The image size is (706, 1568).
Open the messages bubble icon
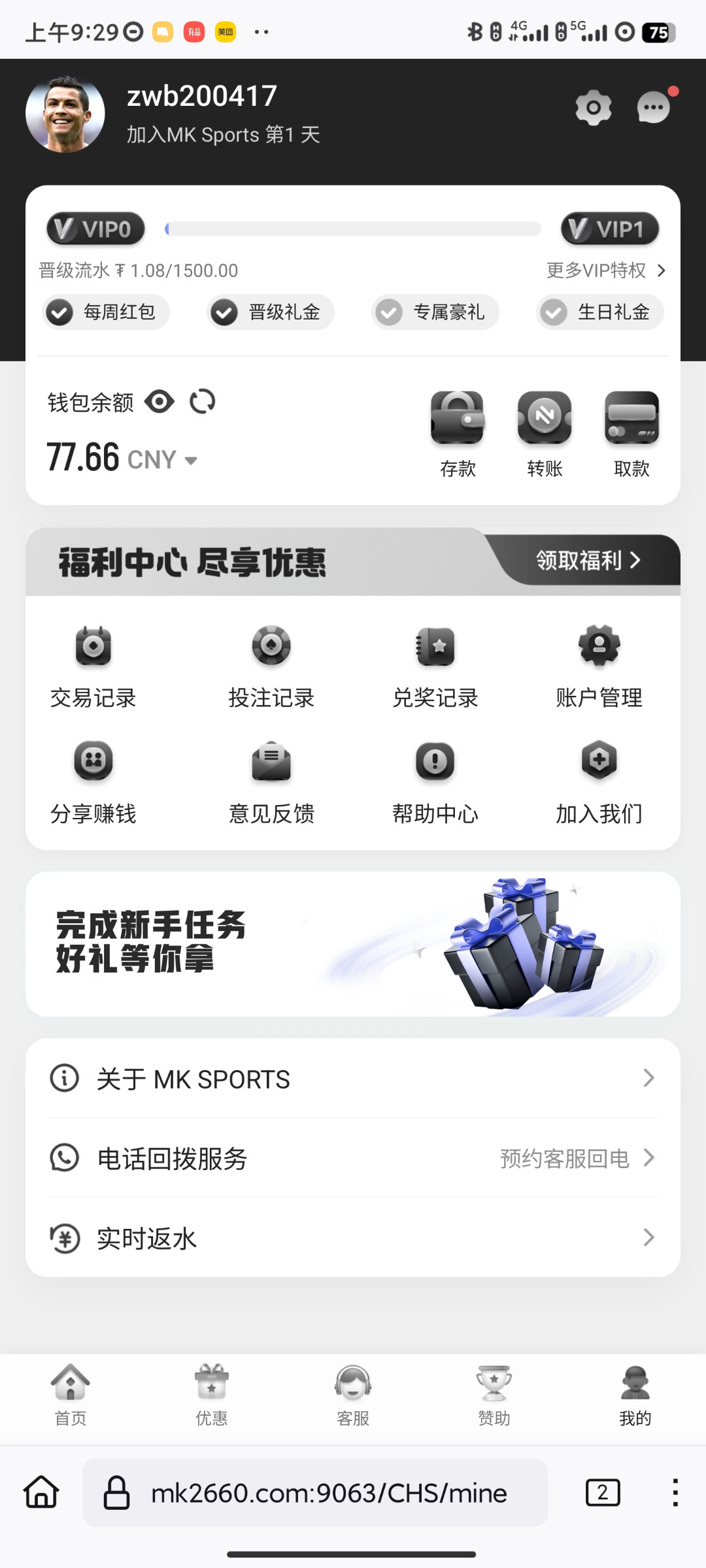point(654,108)
